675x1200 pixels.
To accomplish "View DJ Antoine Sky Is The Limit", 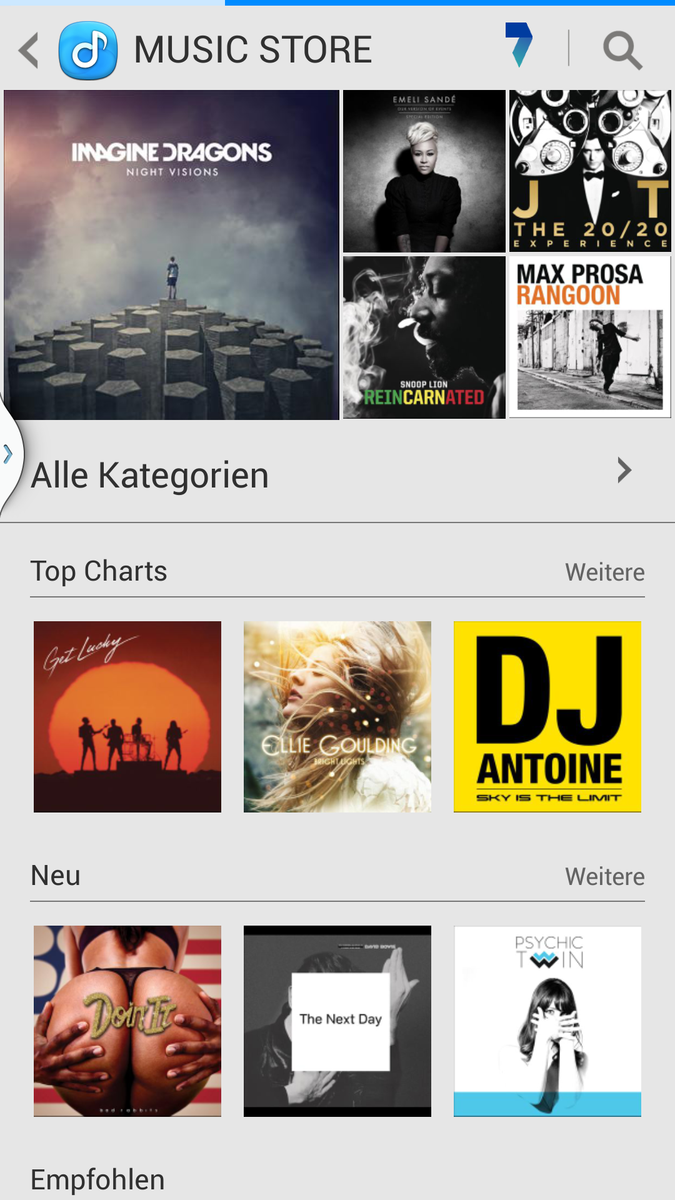I will [x=547, y=716].
